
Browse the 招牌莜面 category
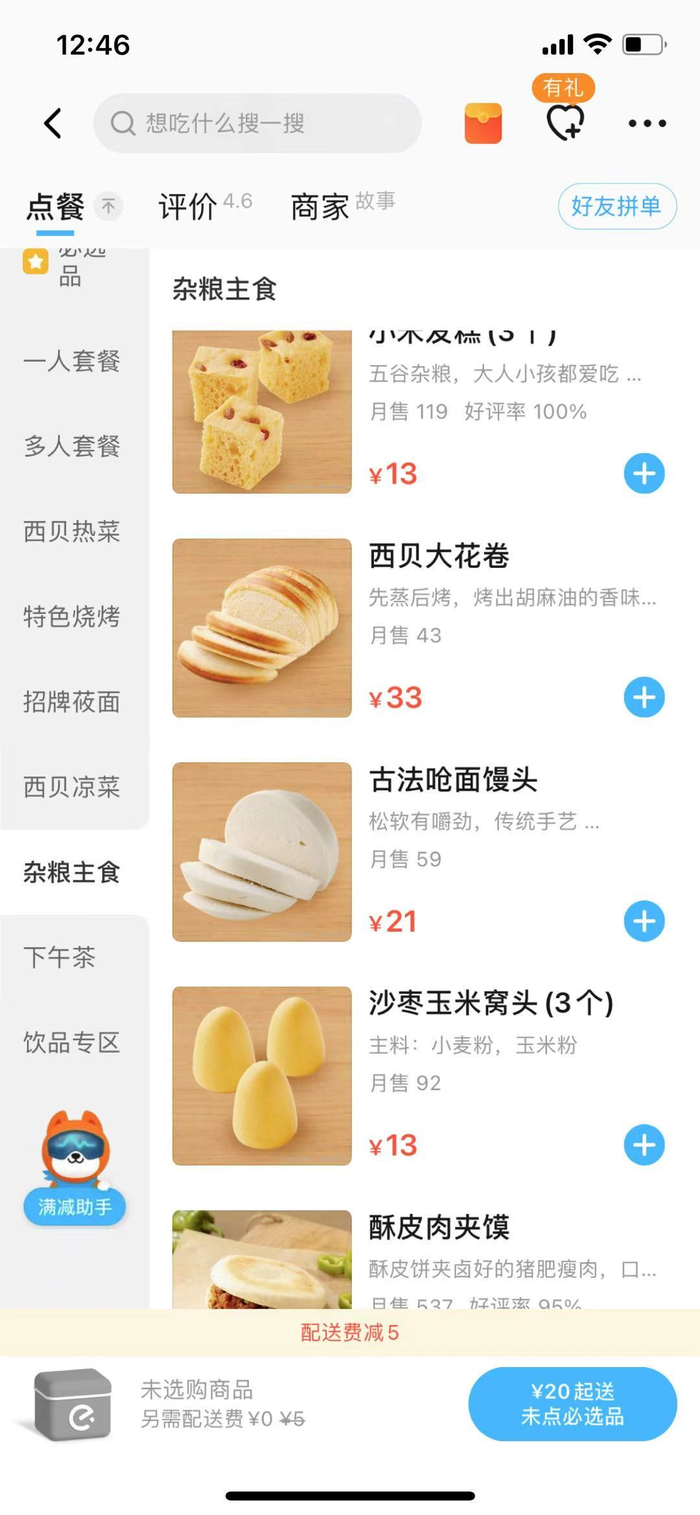click(x=72, y=702)
